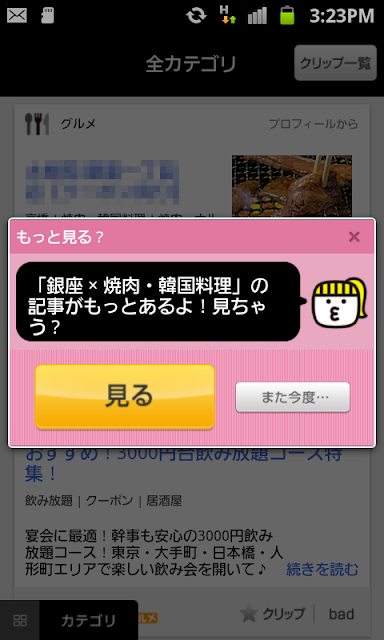The width and height of the screenshot is (384, 640).
Task: Mark the article as bad
Action: [342, 614]
